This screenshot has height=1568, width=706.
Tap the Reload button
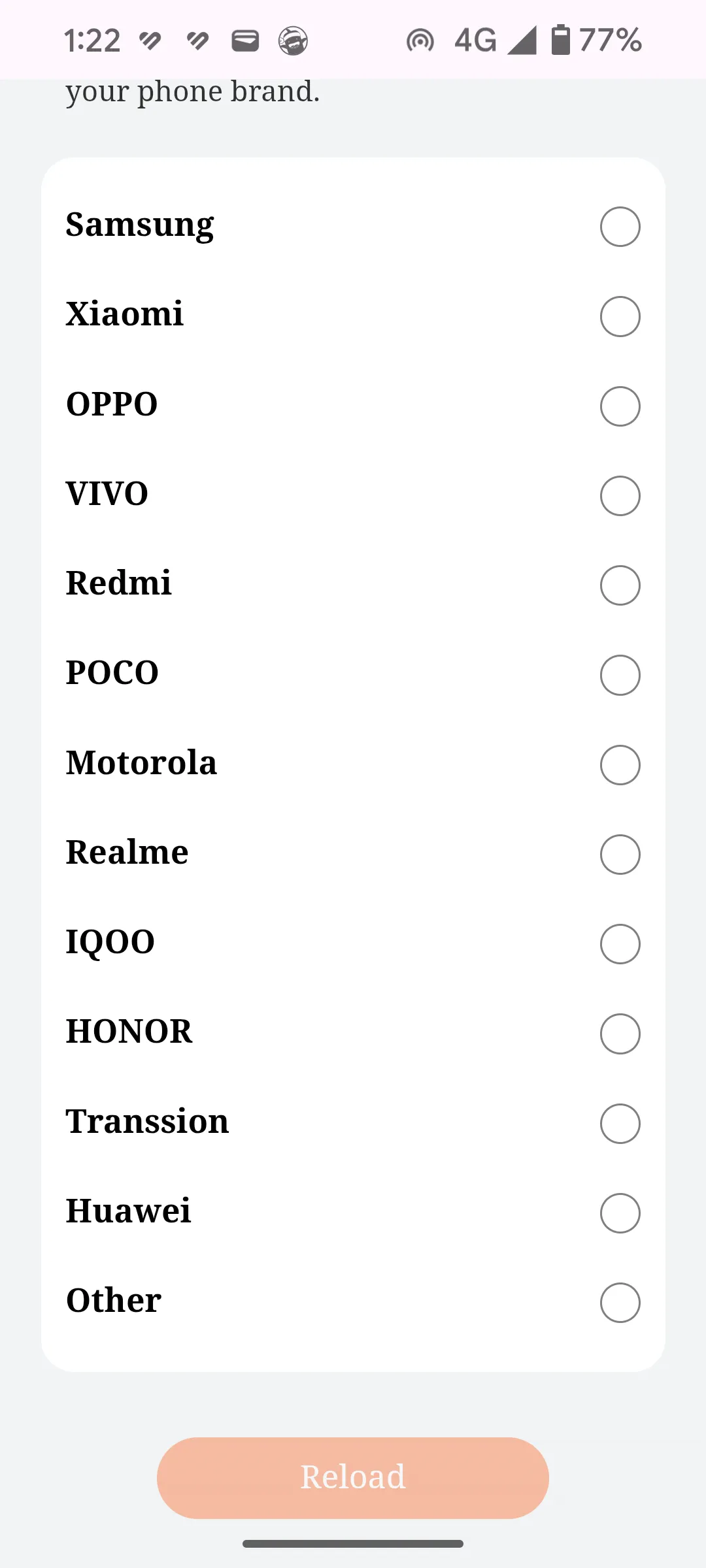click(x=353, y=1477)
